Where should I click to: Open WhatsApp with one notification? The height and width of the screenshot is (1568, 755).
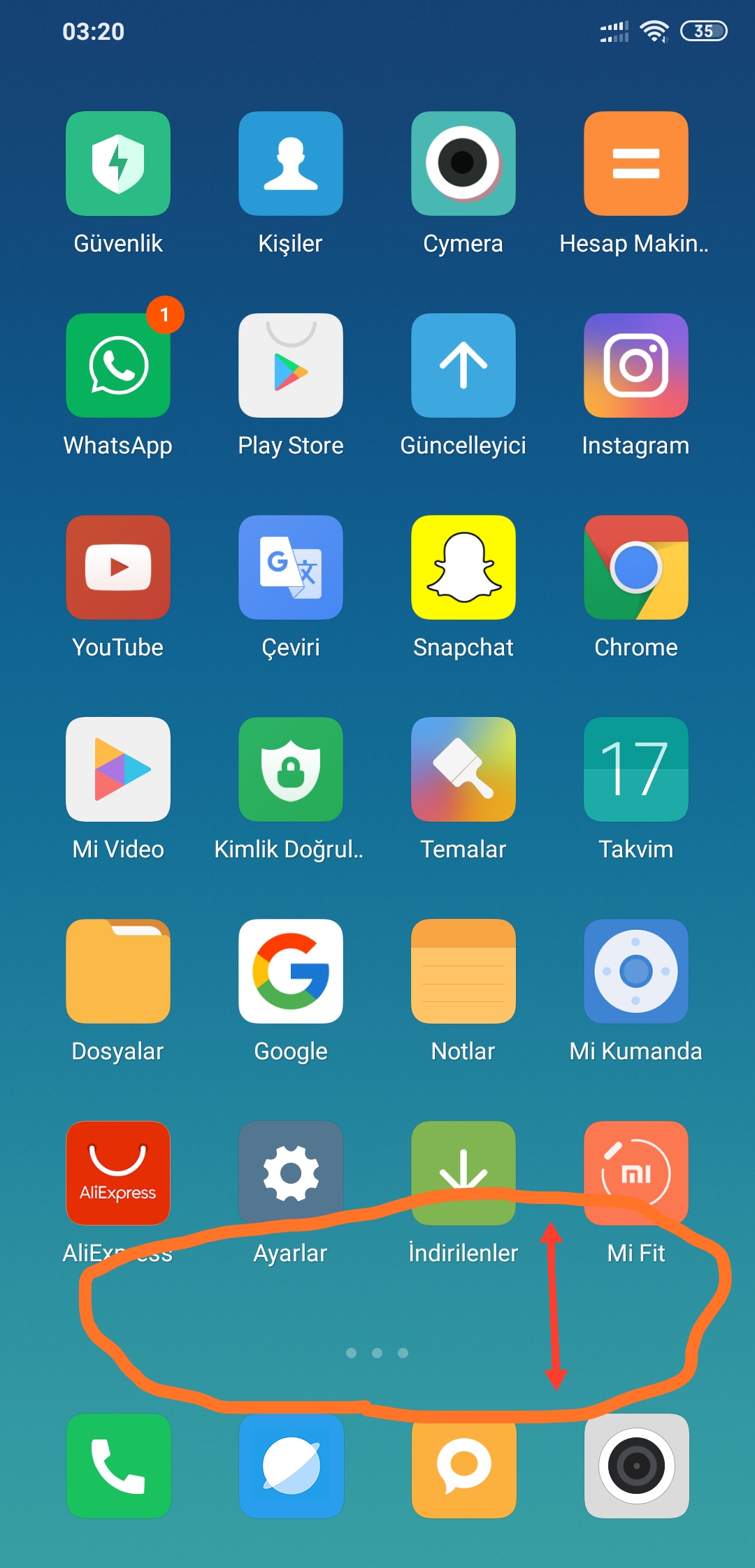click(x=118, y=365)
